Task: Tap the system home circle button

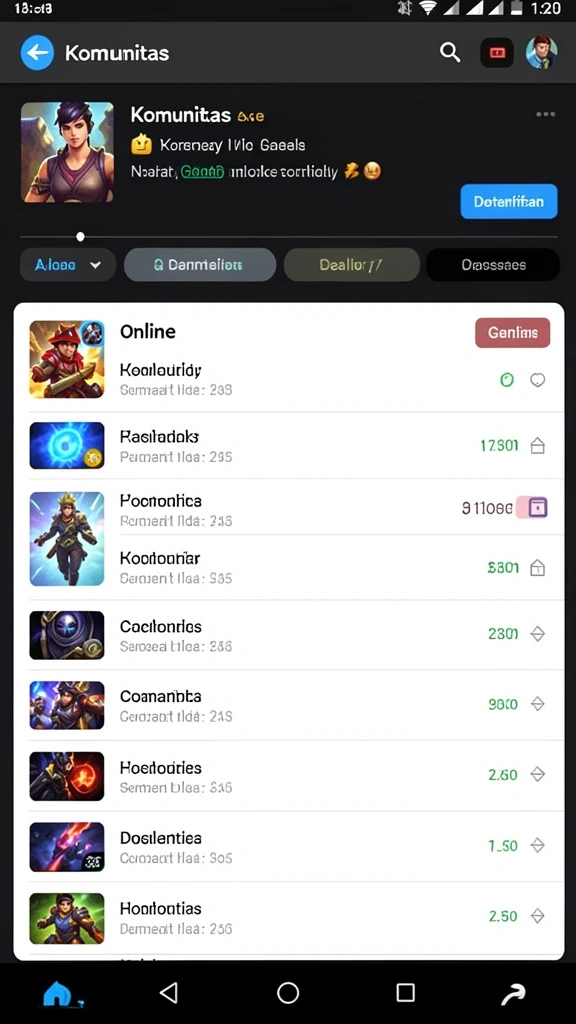Action: [288, 993]
